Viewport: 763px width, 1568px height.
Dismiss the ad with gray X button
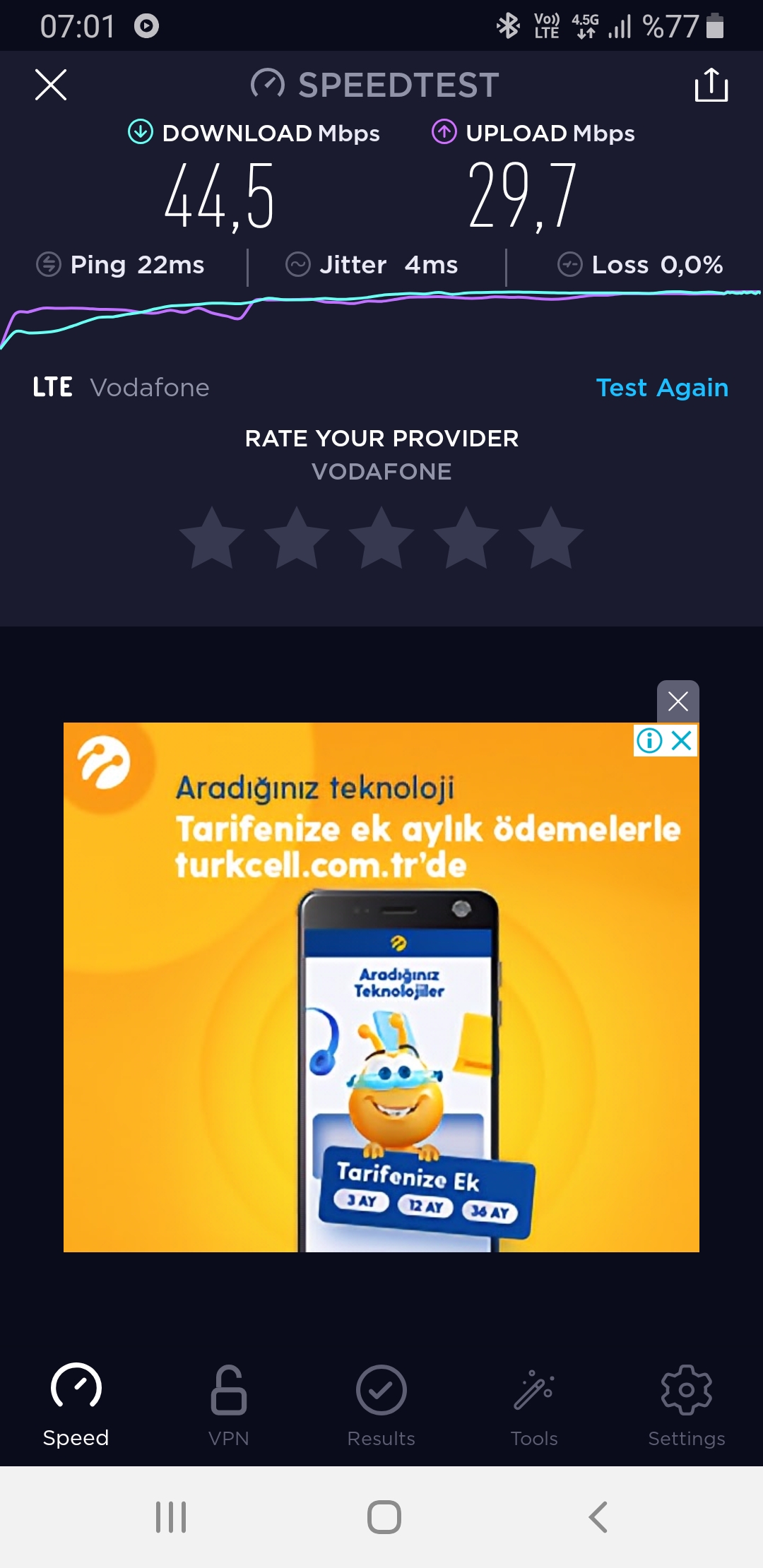pos(678,701)
